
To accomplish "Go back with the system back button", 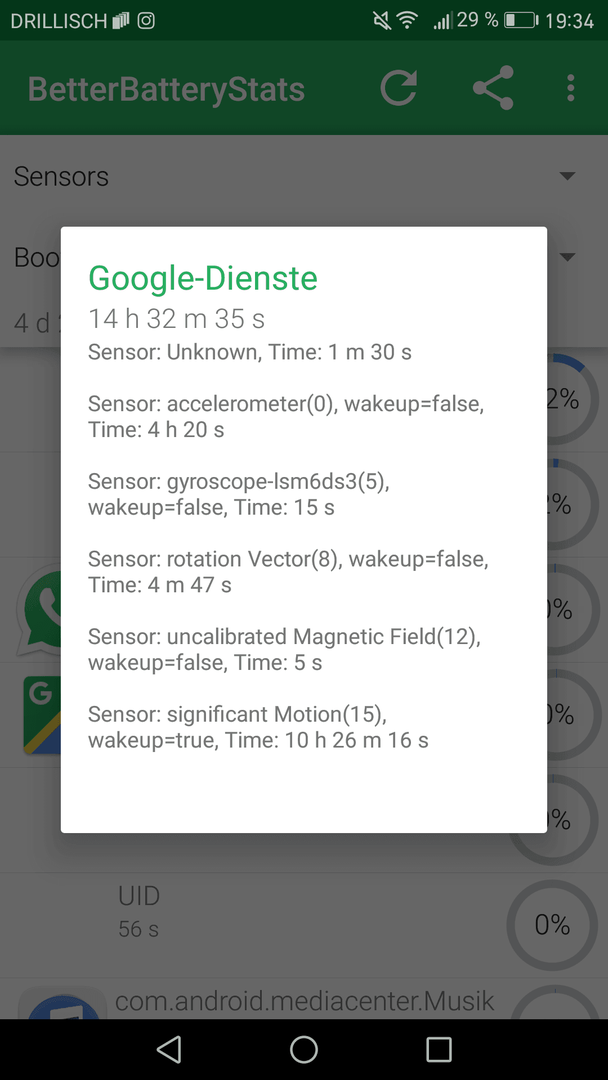I will click(x=169, y=1049).
